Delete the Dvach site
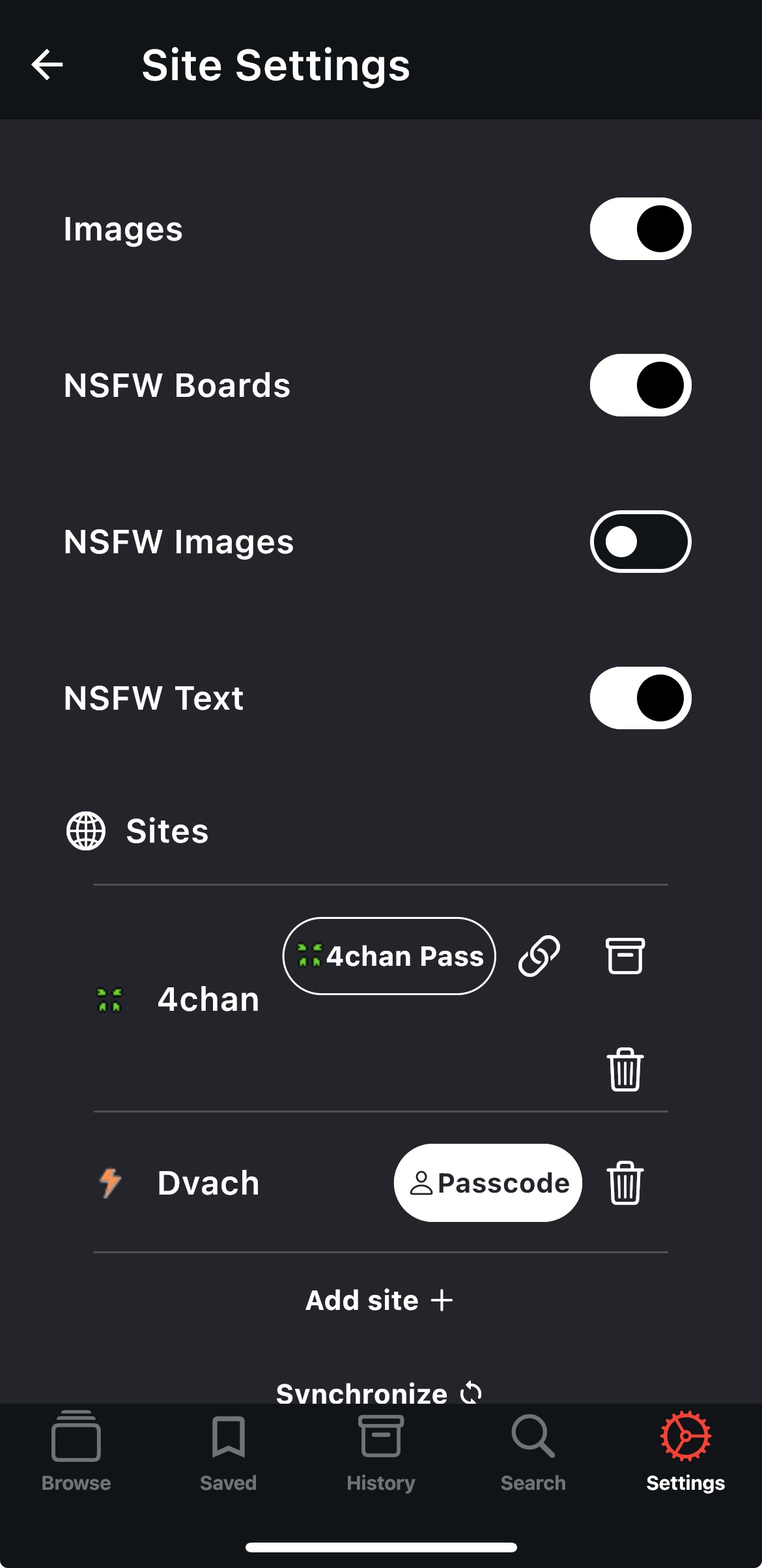This screenshot has height=1568, width=762. click(625, 1183)
